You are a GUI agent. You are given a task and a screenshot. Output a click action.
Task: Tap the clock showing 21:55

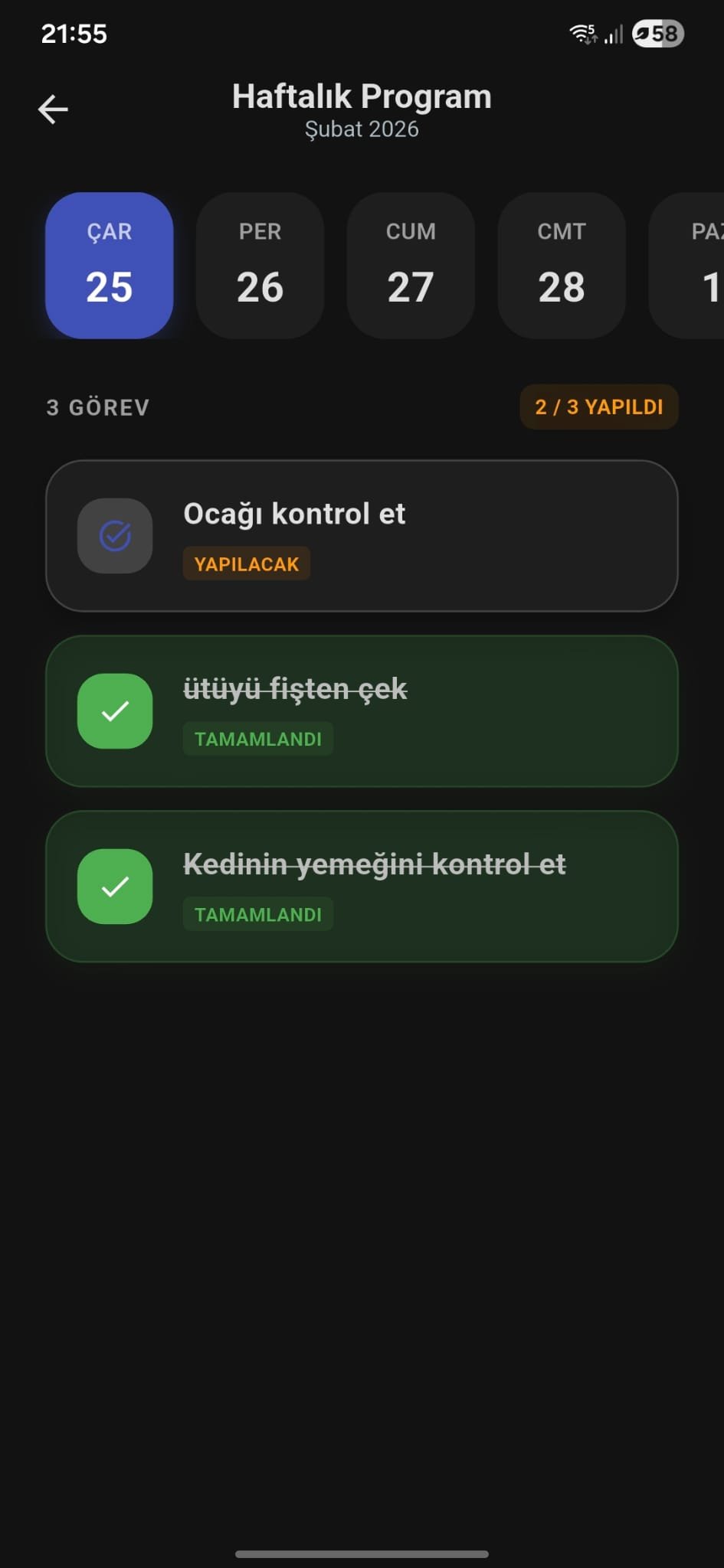click(x=74, y=33)
